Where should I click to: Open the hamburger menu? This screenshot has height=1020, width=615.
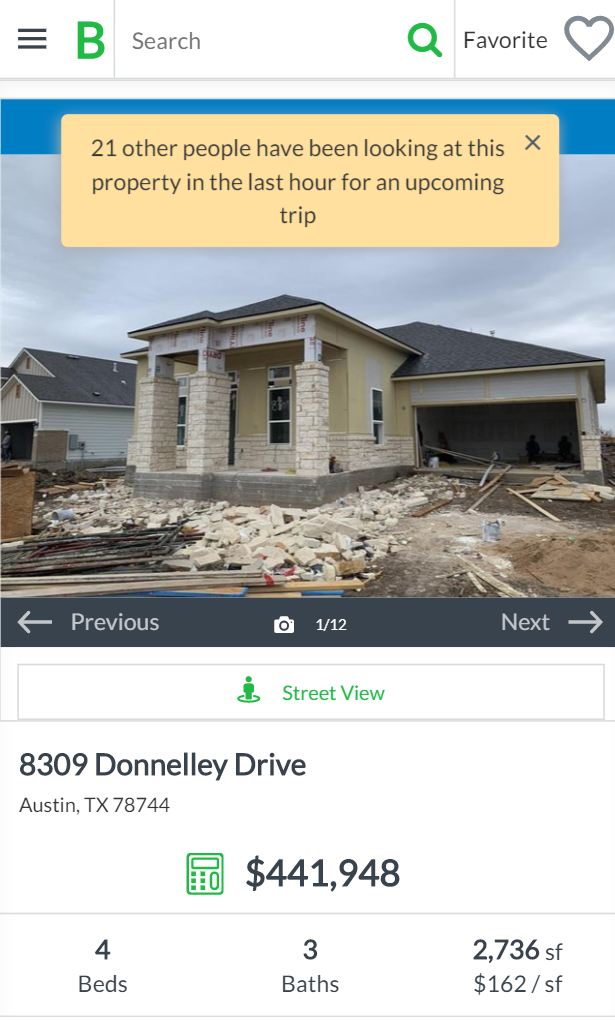[32, 40]
